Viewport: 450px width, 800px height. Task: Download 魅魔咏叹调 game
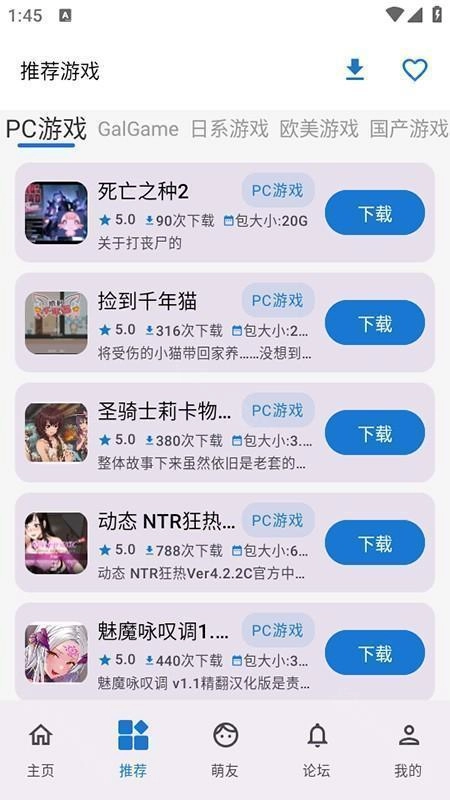click(x=375, y=653)
